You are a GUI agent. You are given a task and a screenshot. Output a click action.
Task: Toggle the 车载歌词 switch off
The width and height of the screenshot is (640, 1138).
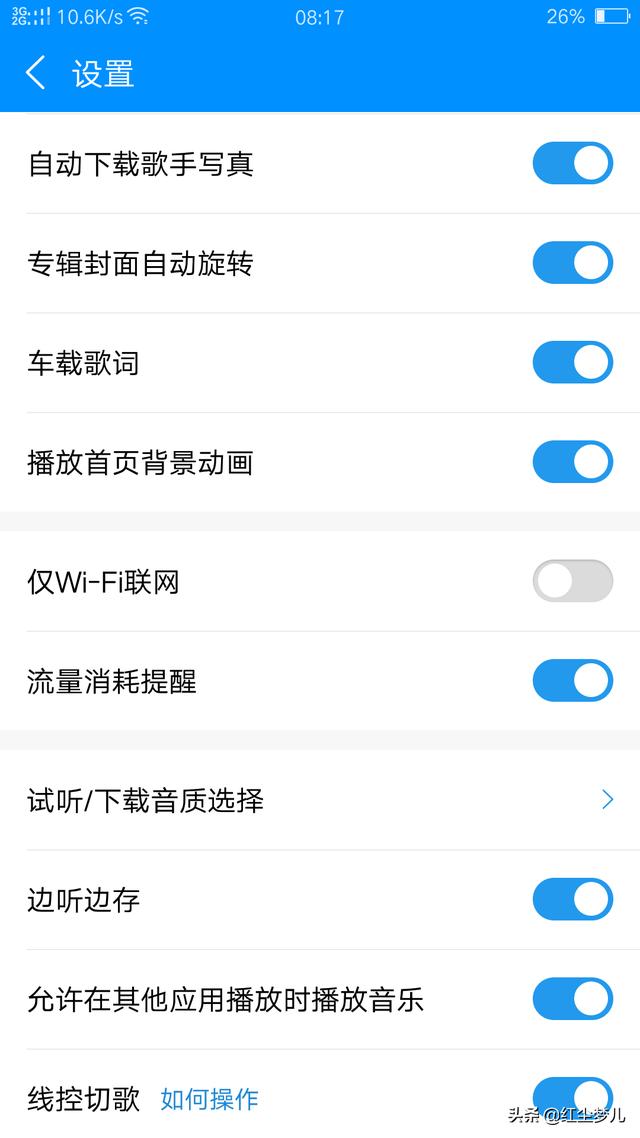click(572, 362)
